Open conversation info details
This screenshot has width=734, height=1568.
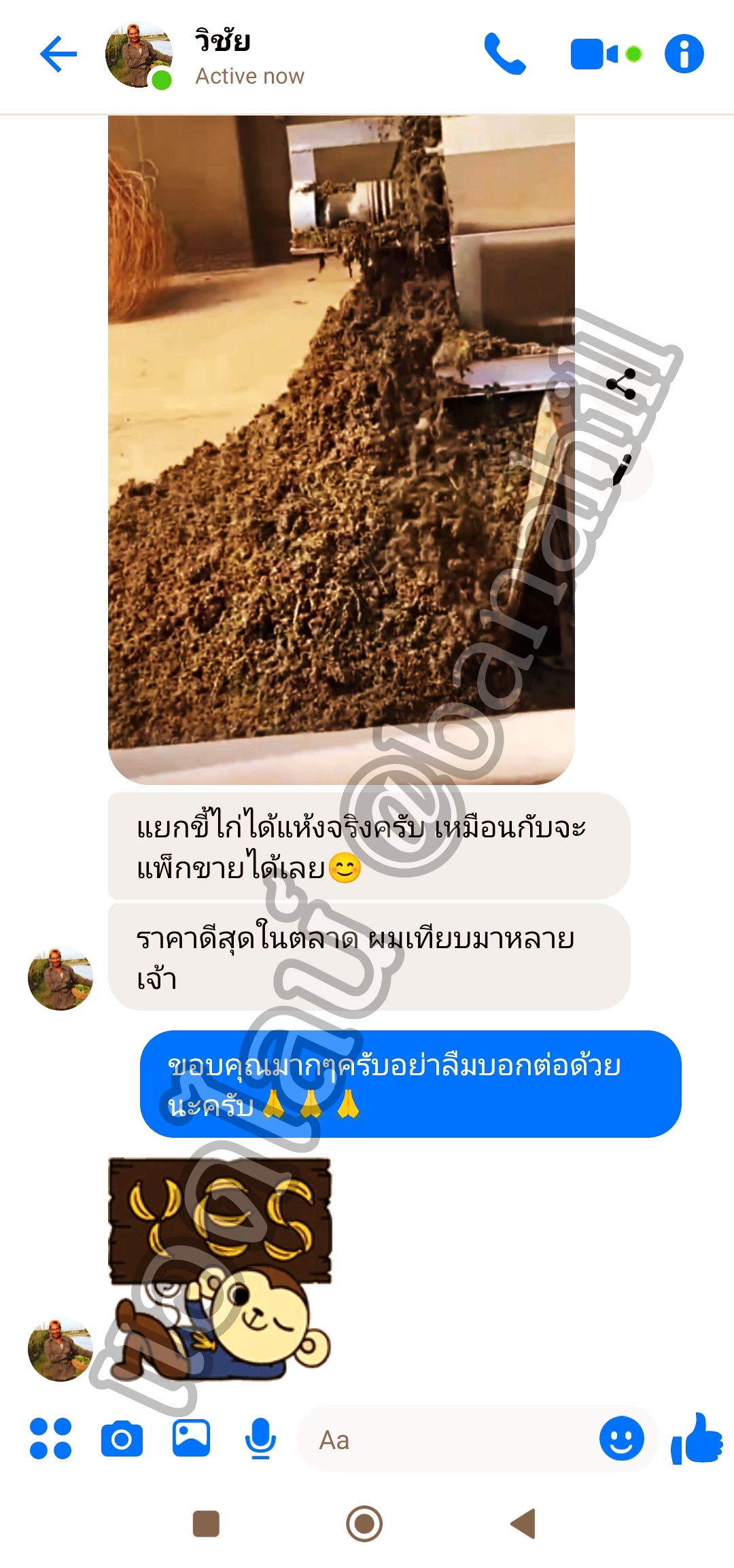click(684, 54)
